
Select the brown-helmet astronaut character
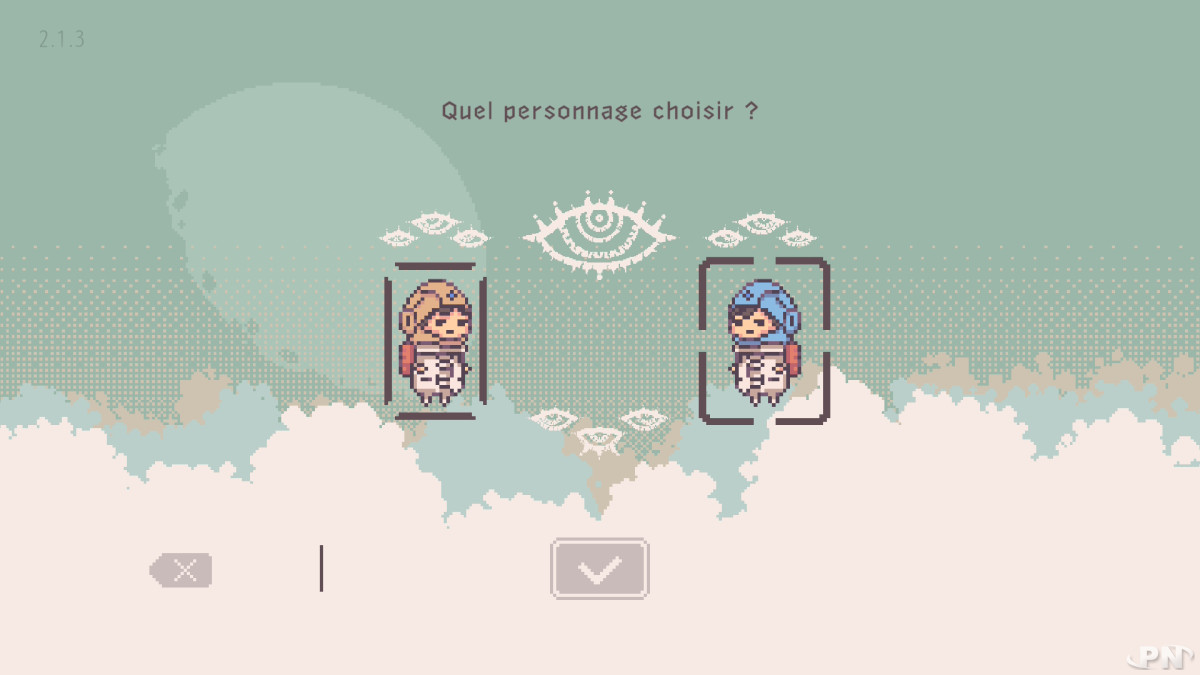coord(436,341)
